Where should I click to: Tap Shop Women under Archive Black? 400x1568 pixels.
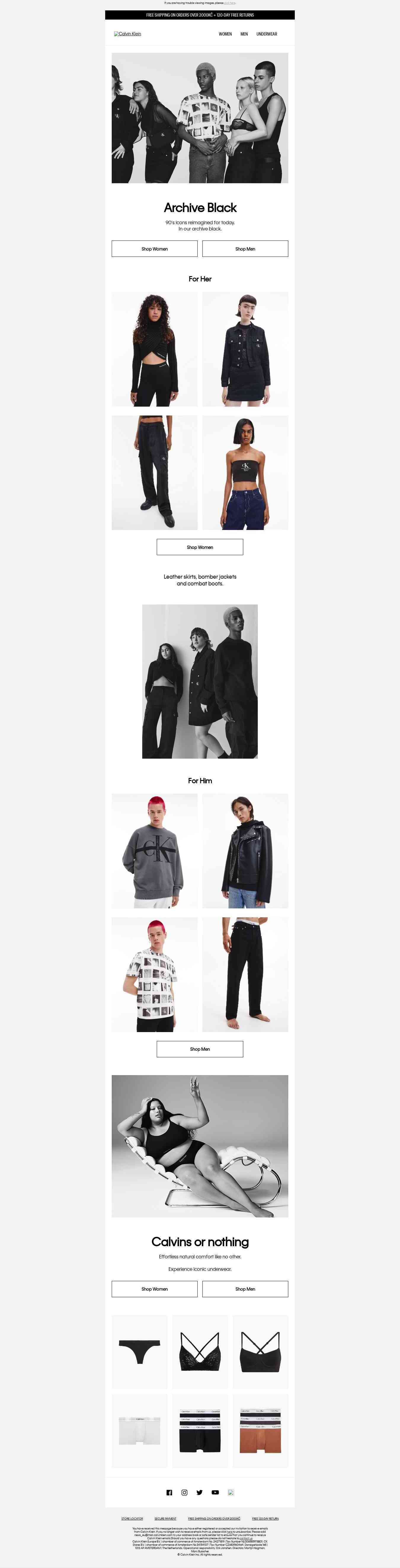click(x=154, y=248)
